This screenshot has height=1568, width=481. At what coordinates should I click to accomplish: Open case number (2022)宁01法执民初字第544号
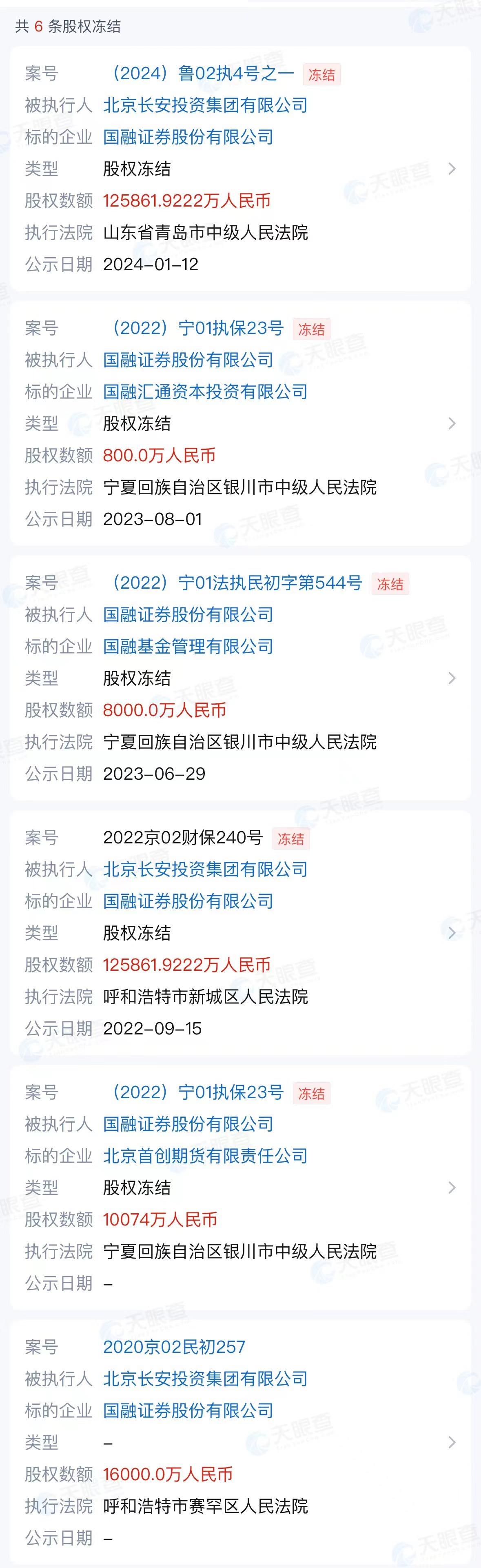click(235, 583)
